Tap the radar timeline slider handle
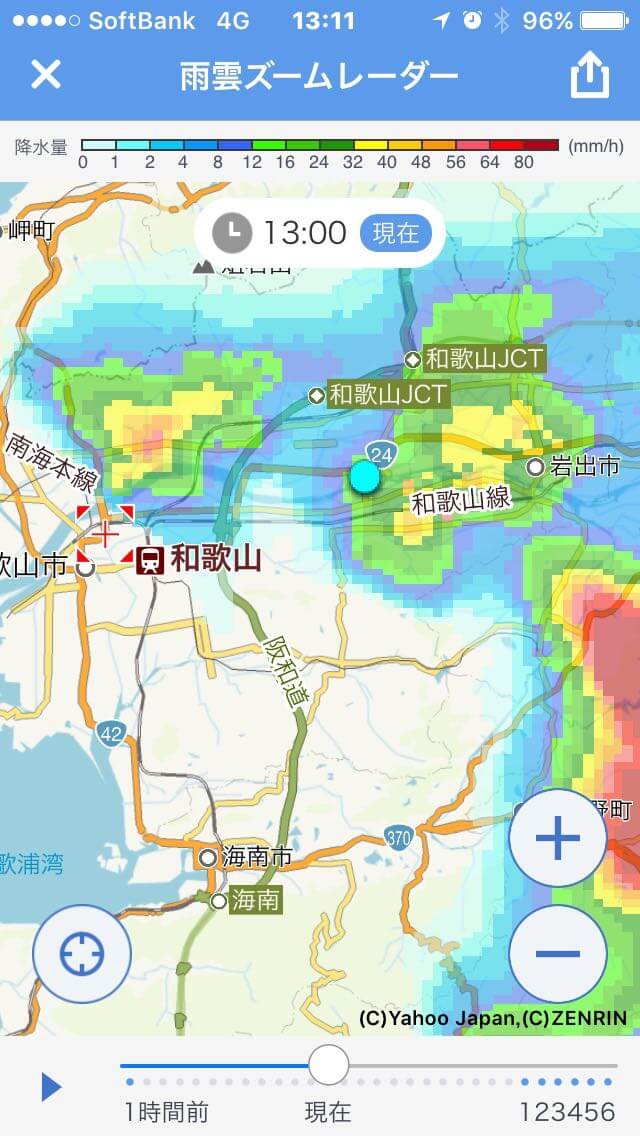 tap(329, 1065)
